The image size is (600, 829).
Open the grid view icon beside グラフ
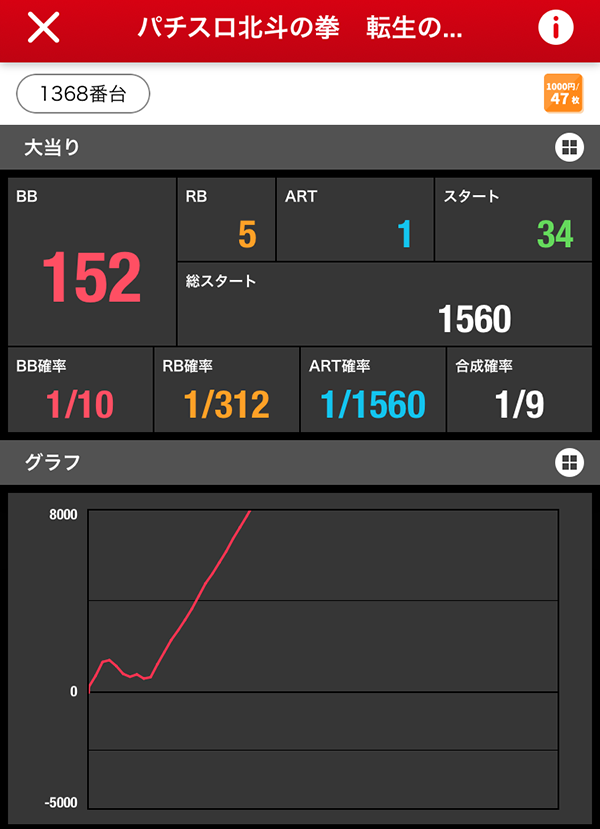tap(568, 462)
